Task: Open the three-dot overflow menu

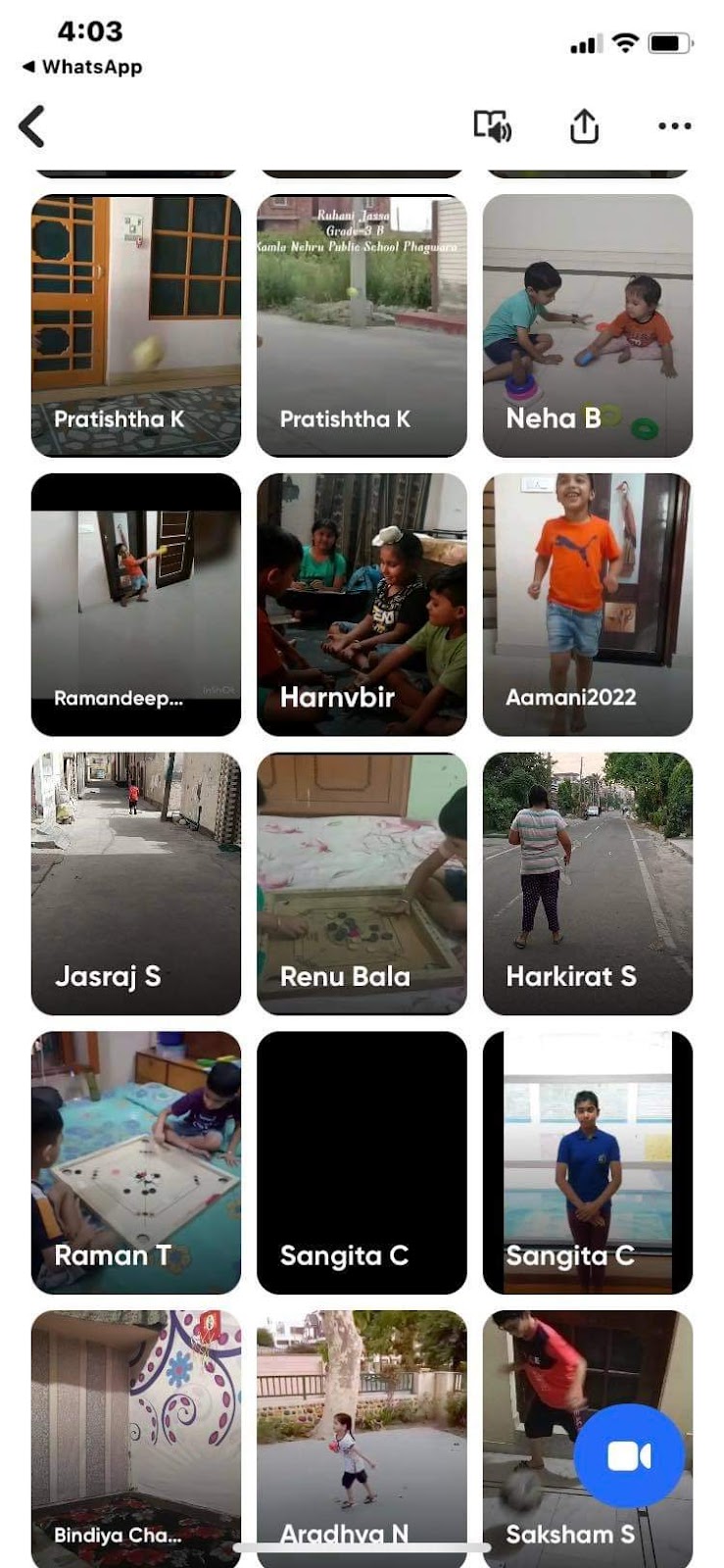Action: click(x=674, y=125)
